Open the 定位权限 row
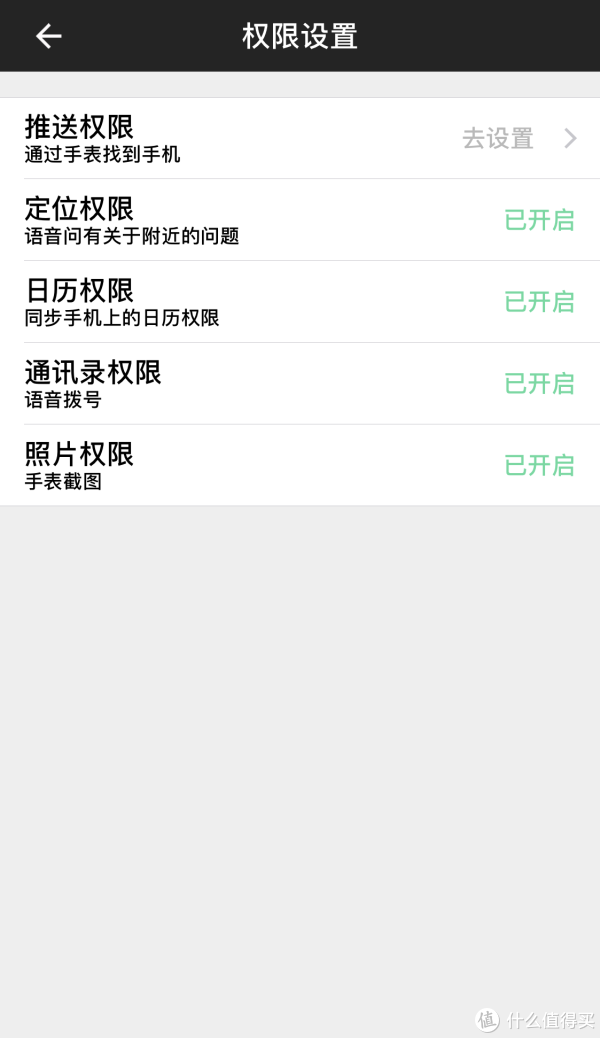This screenshot has width=600, height=1038. [x=300, y=220]
